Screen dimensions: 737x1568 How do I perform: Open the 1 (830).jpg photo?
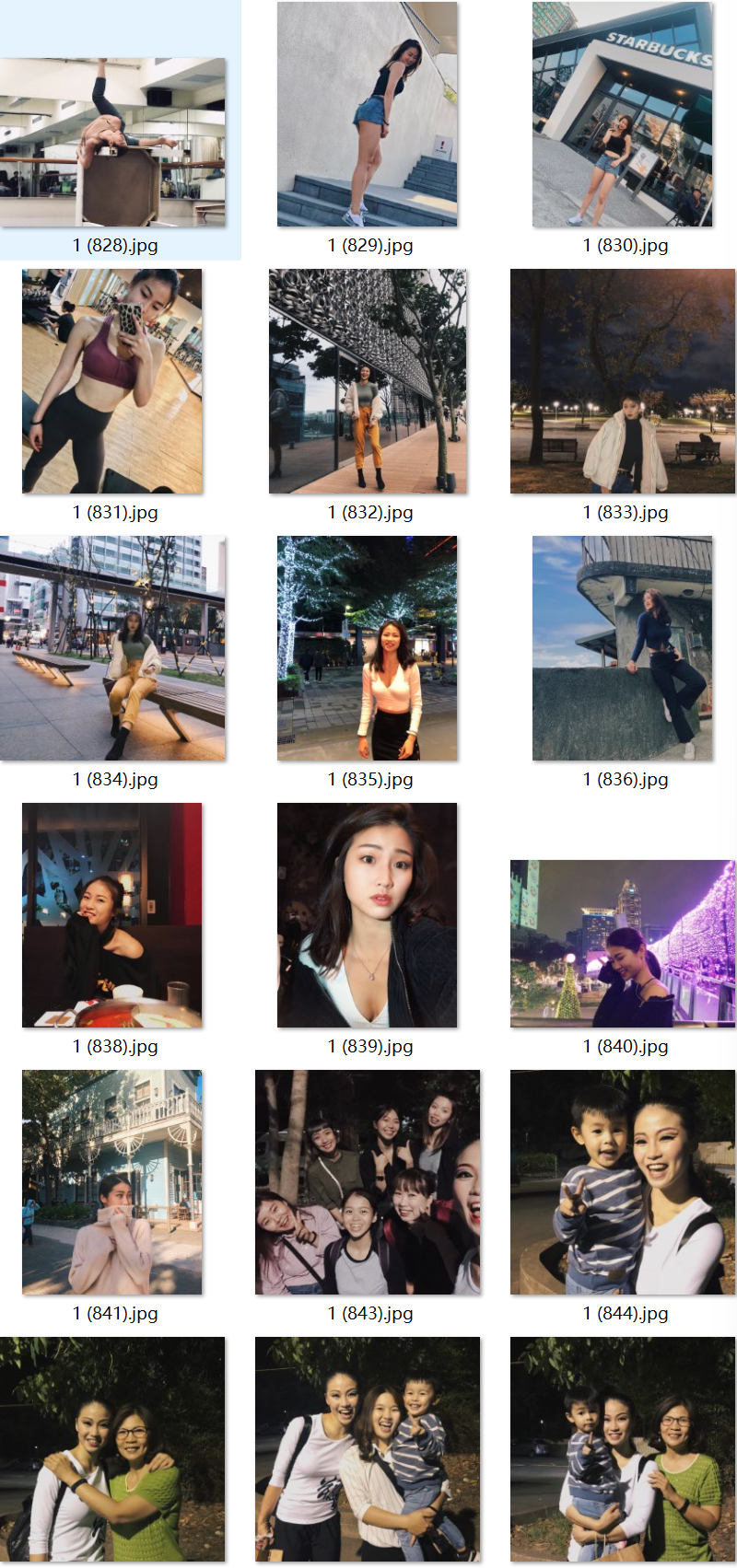tap(622, 114)
